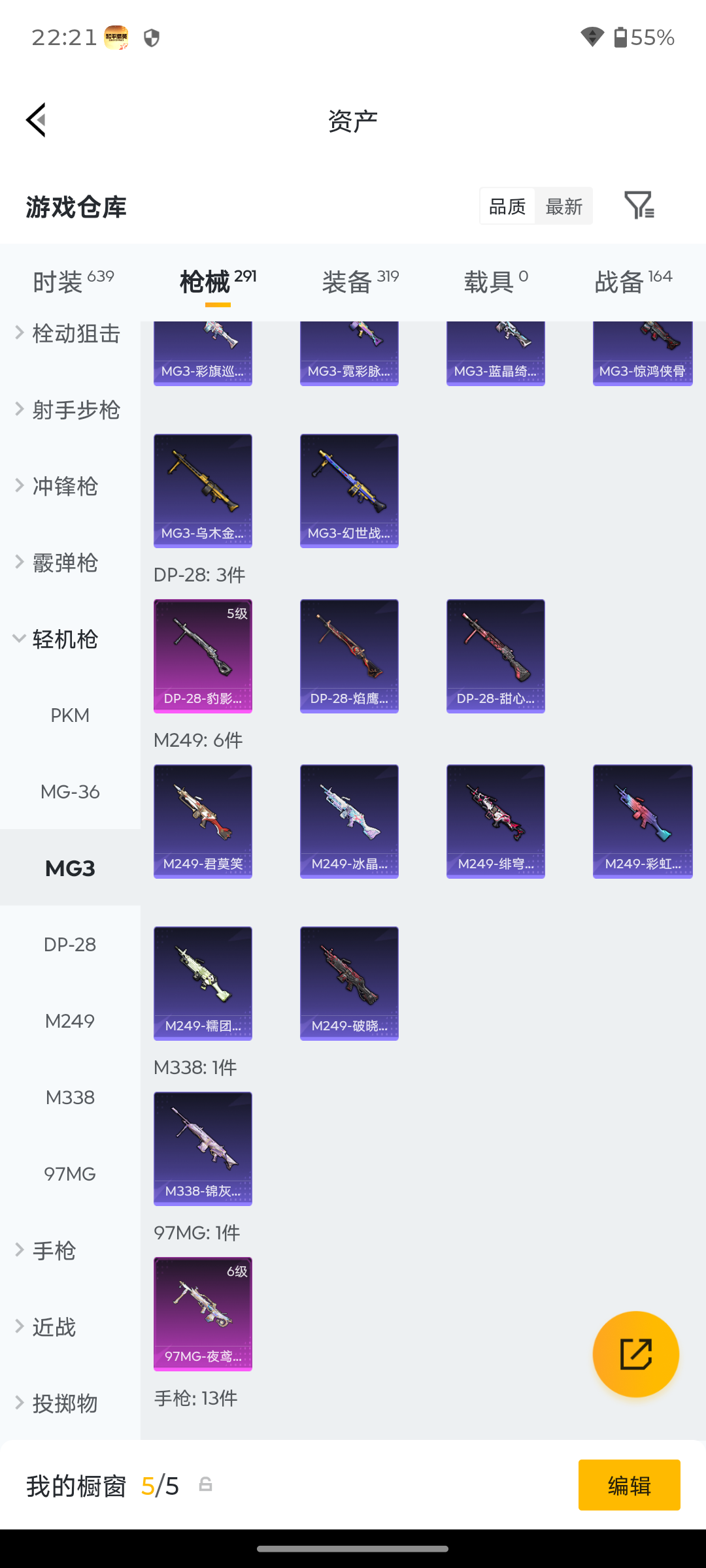The width and height of the screenshot is (706, 1568).
Task: Switch to the 战备 tab
Action: 633,282
